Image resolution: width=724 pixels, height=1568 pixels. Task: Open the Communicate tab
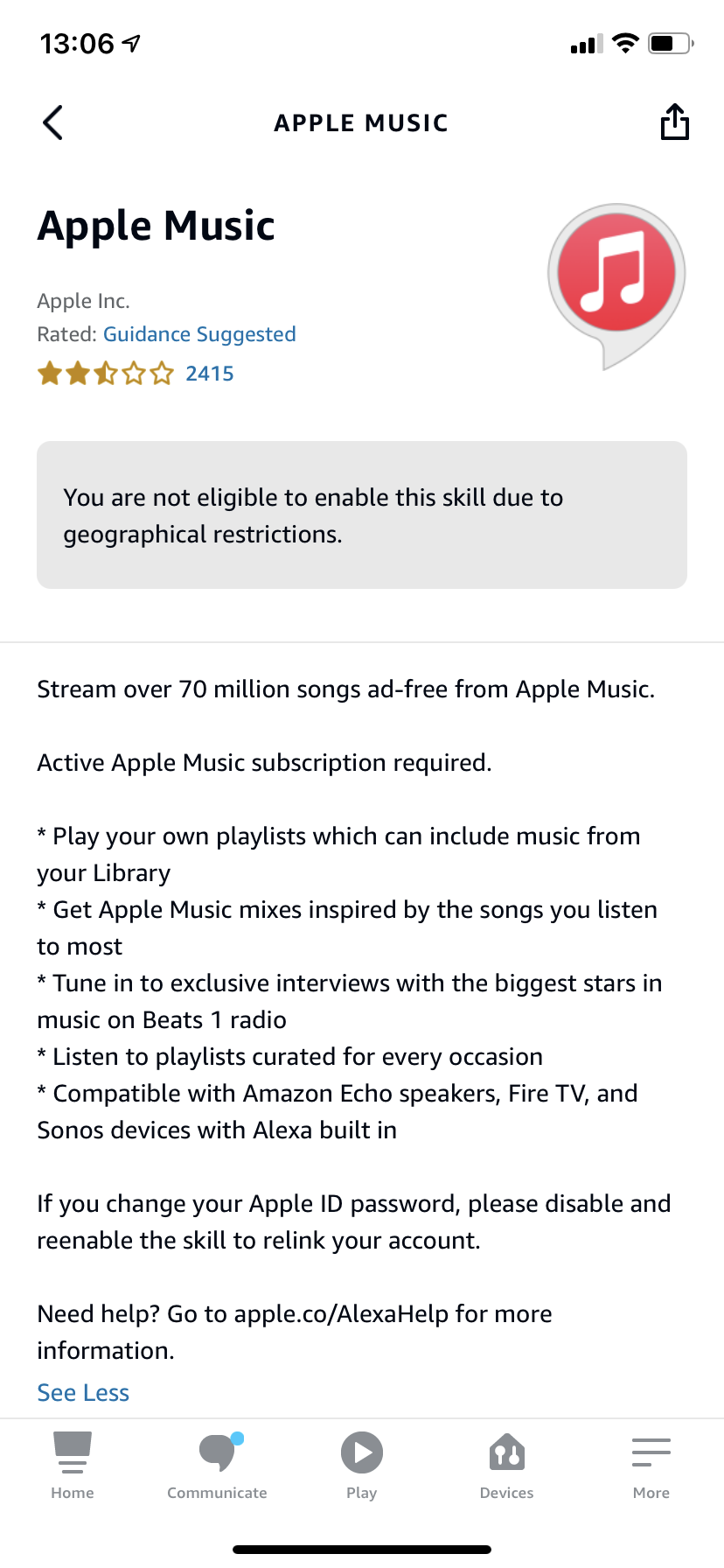pos(217,1466)
